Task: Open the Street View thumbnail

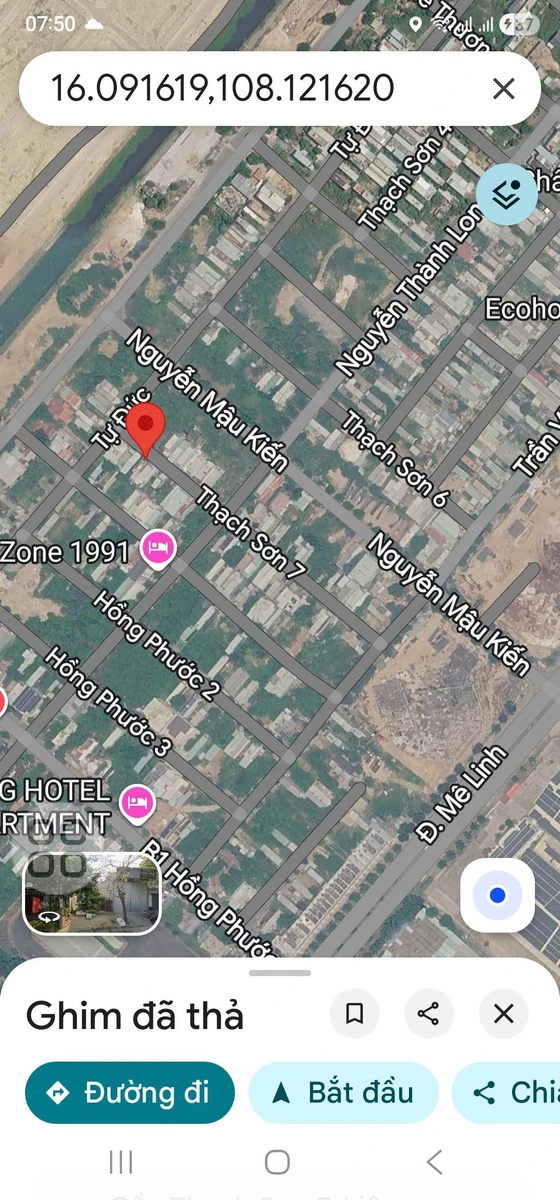Action: click(92, 893)
